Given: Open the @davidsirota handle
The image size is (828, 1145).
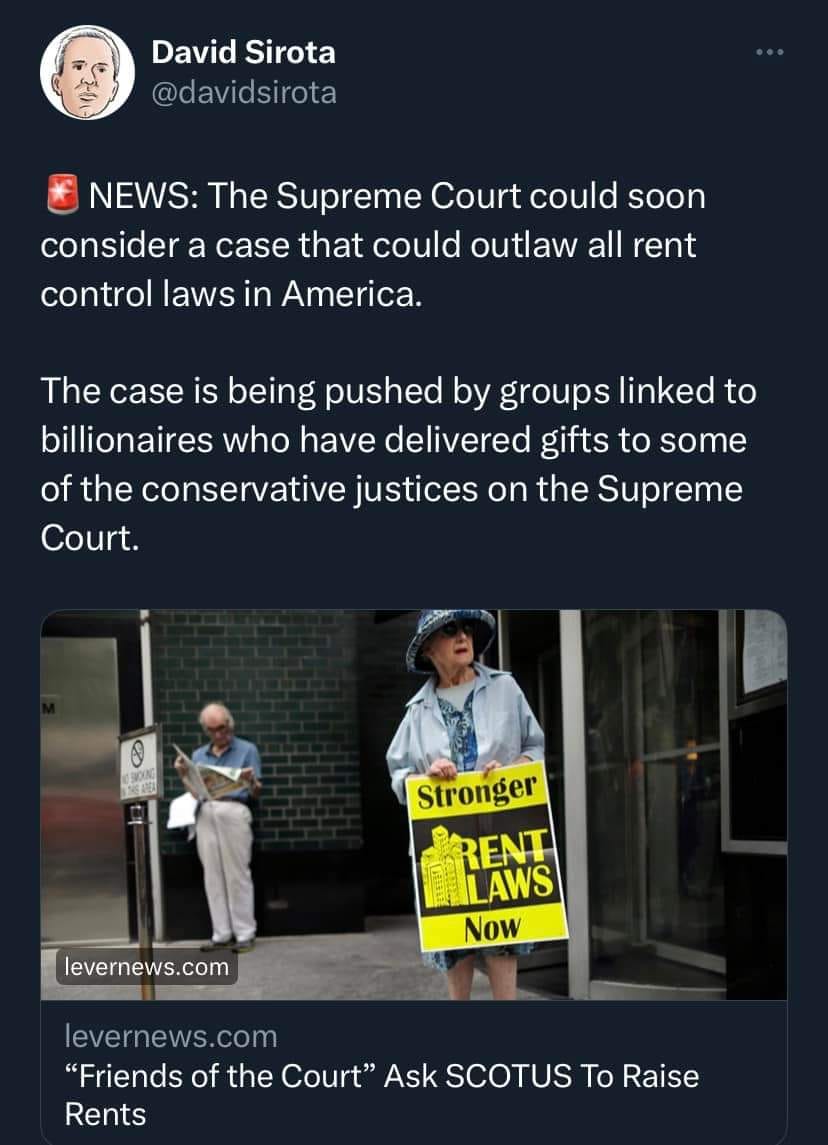Looking at the screenshot, I should [x=243, y=93].
